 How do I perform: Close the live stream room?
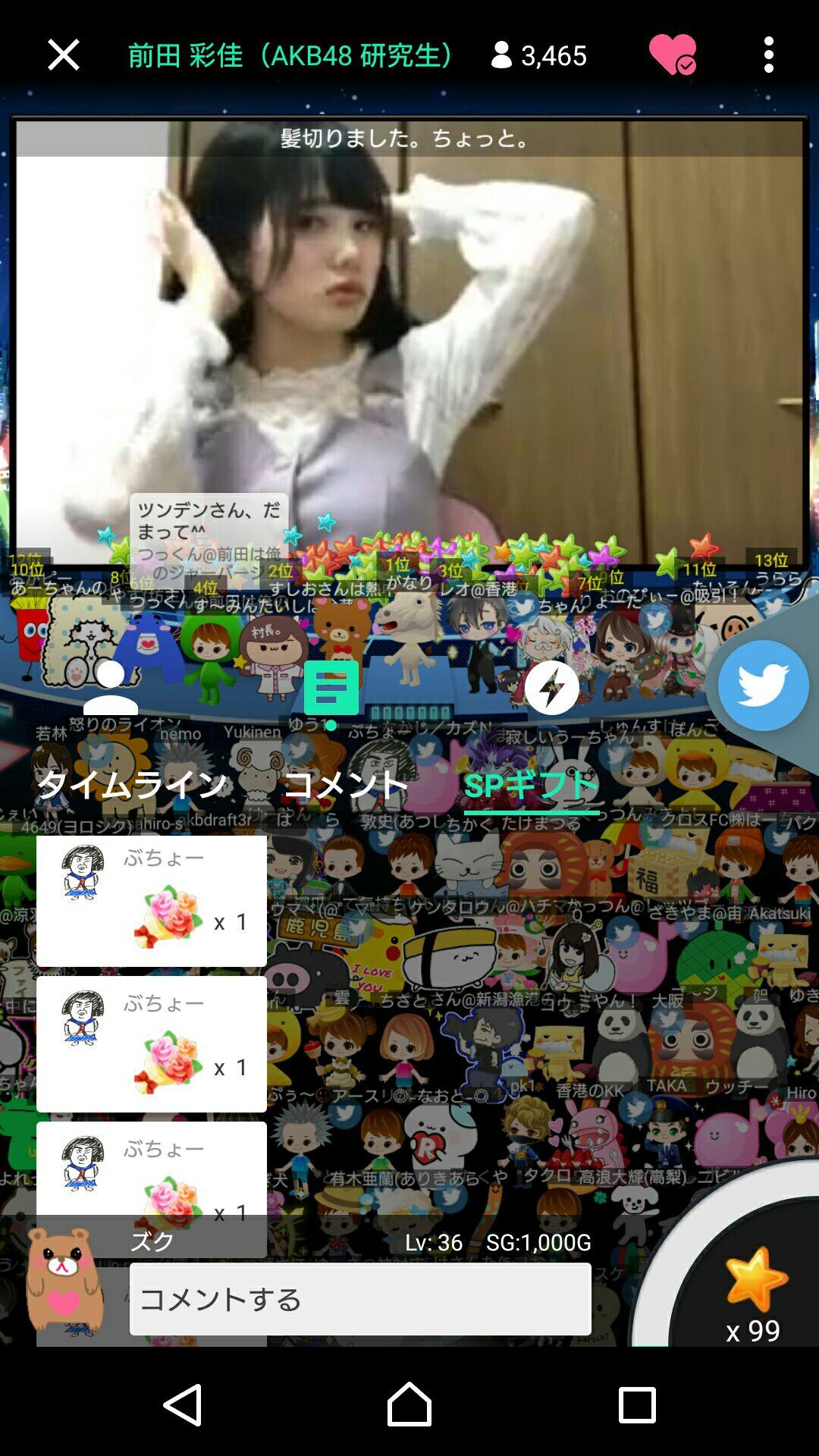[x=63, y=55]
